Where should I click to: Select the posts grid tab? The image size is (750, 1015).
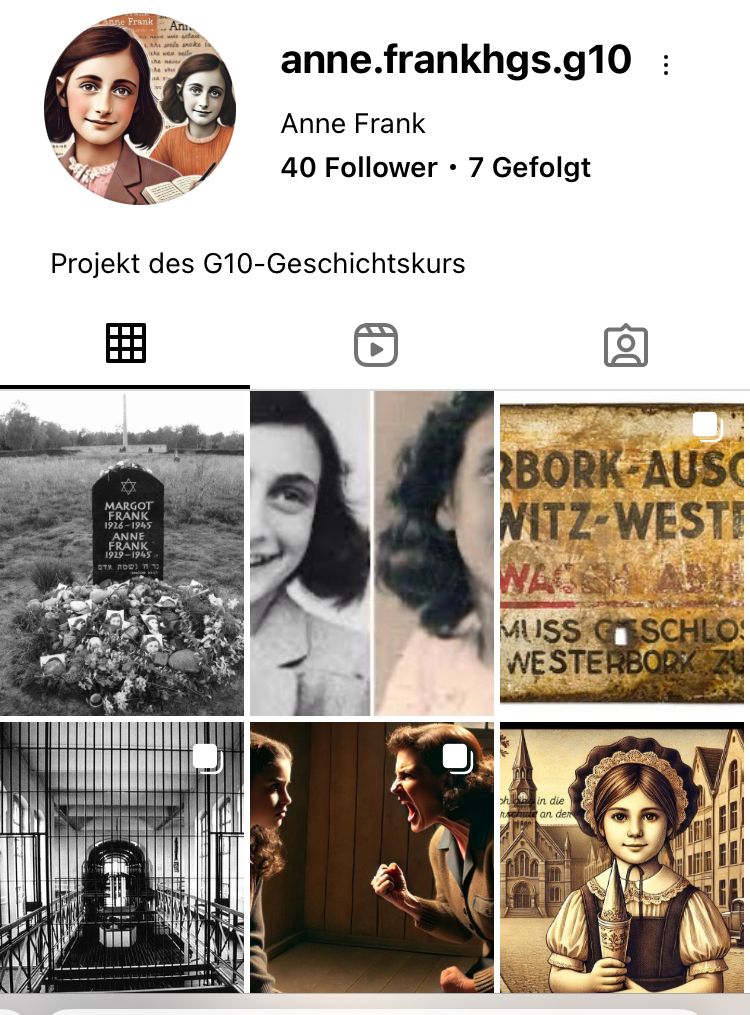point(126,343)
